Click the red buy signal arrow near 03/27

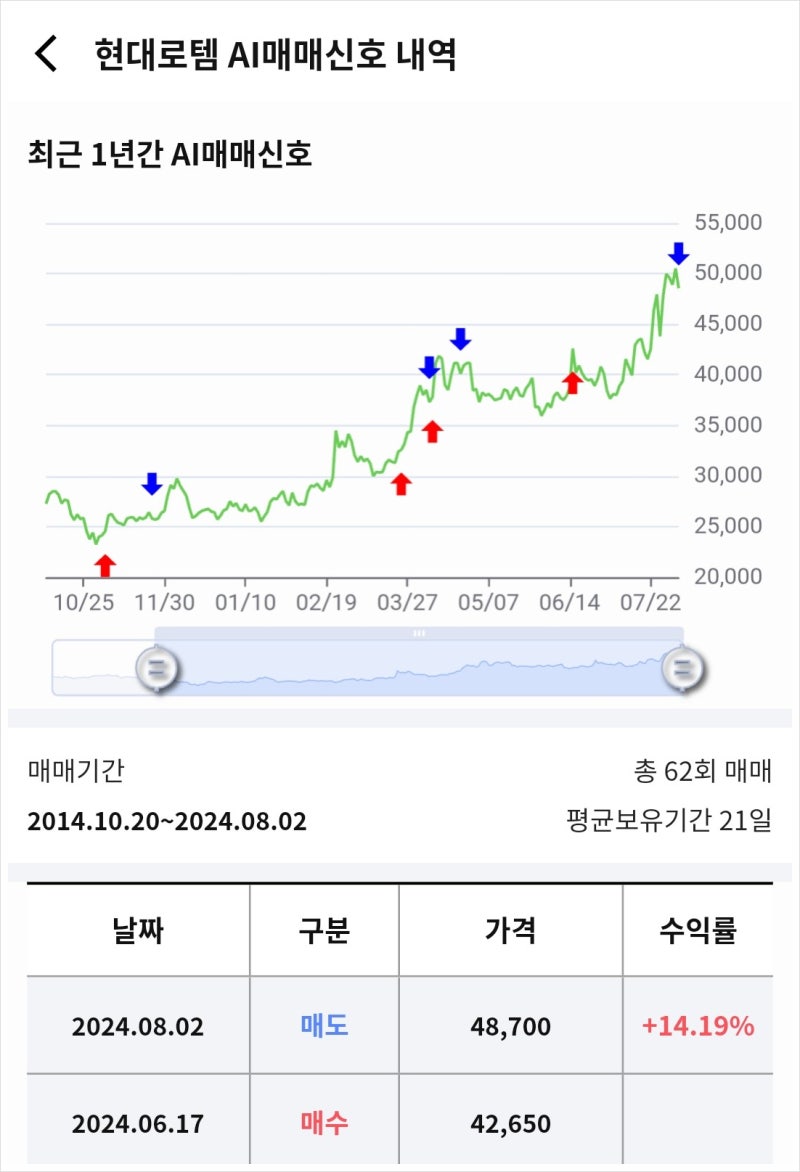click(400, 485)
